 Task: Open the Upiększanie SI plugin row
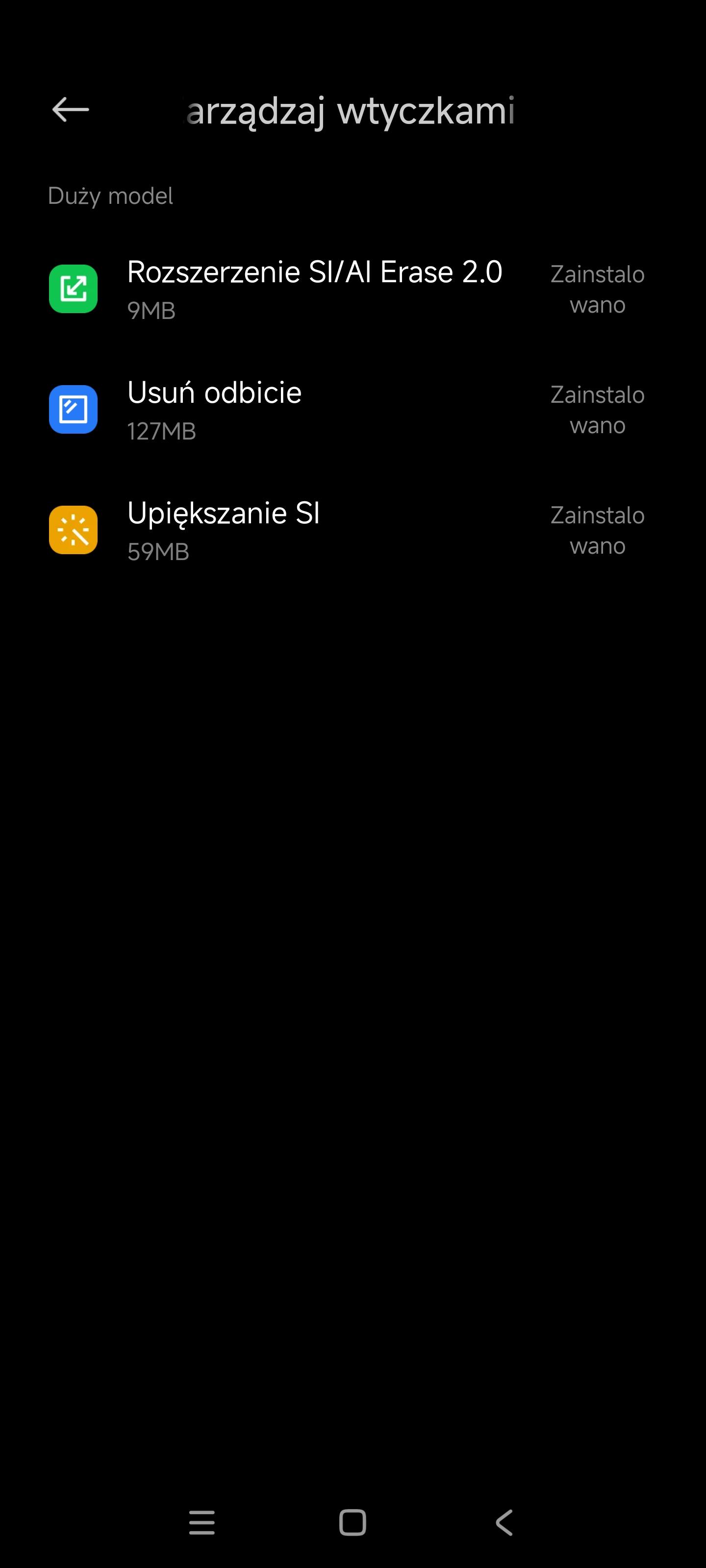pyautogui.click(x=314, y=530)
